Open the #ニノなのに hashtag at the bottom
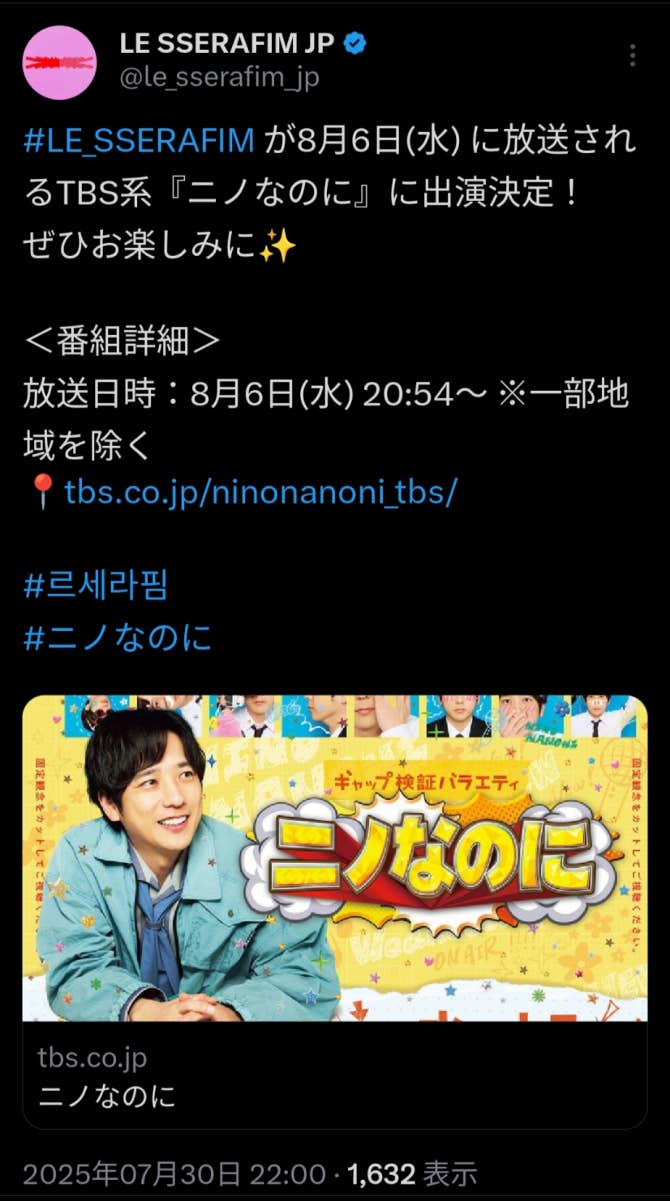Screen dimensions: 670x1201 [x=118, y=637]
